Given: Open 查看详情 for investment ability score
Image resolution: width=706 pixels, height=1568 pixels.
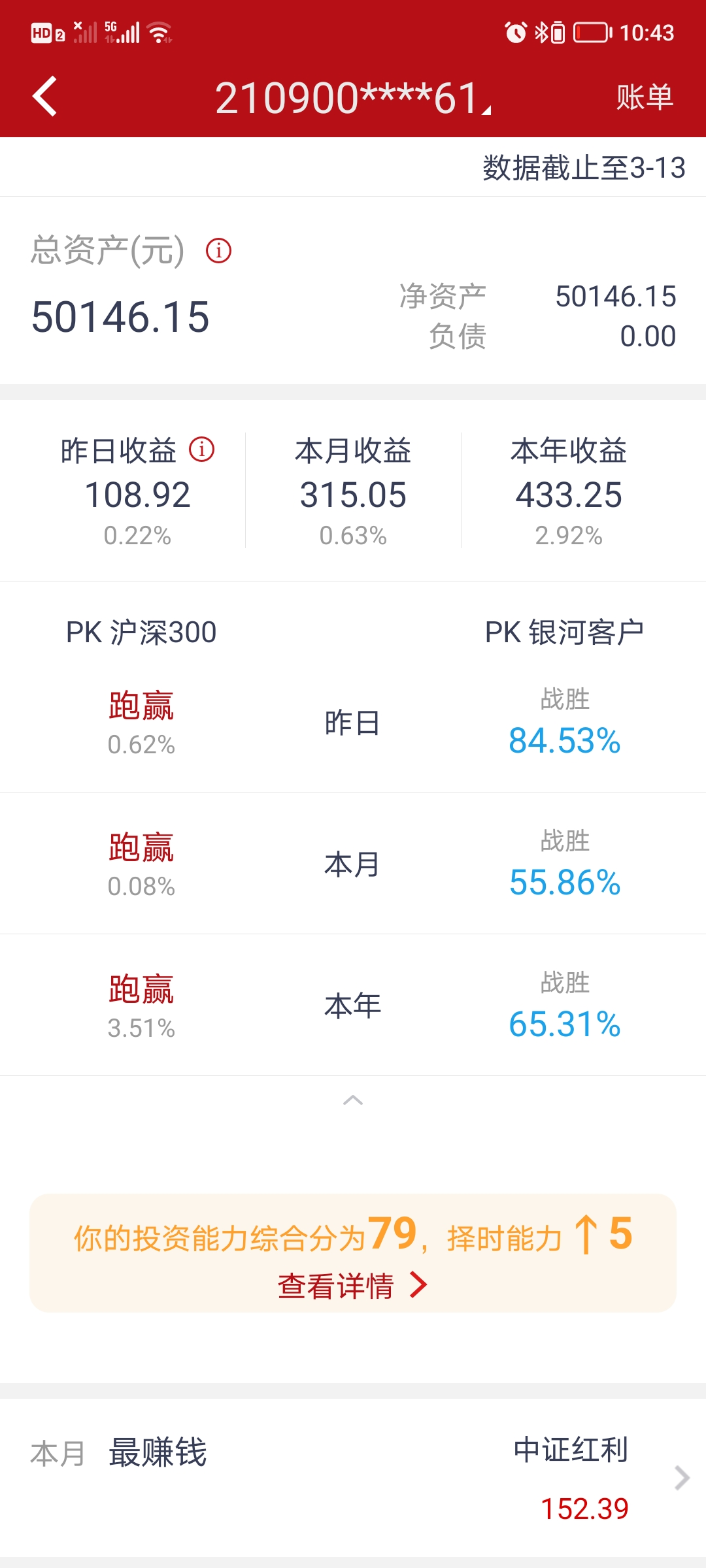Looking at the screenshot, I should [353, 1285].
